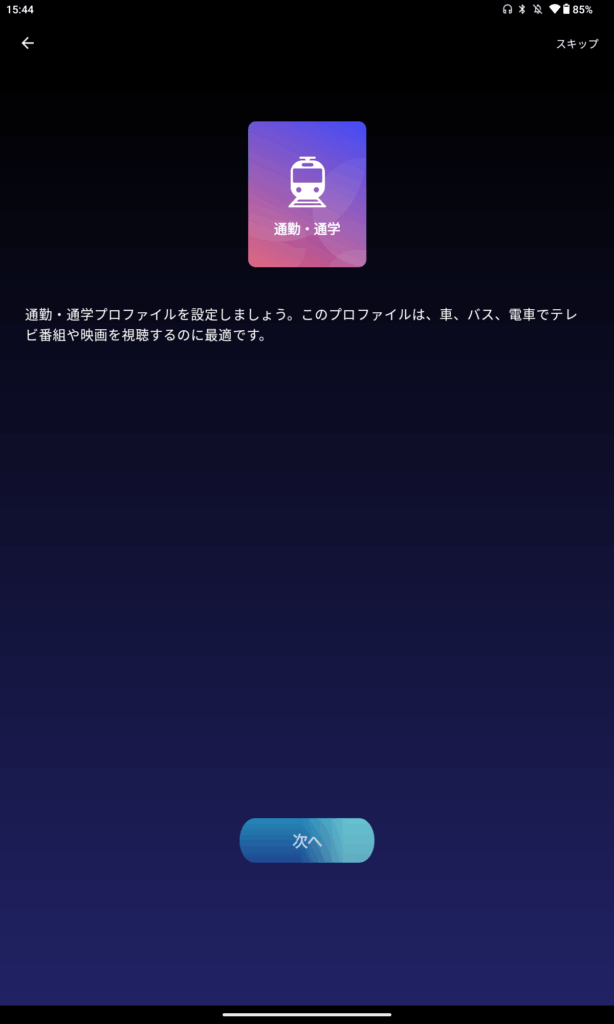Tap スキップ to skip setup
This screenshot has width=614, height=1024.
click(577, 44)
